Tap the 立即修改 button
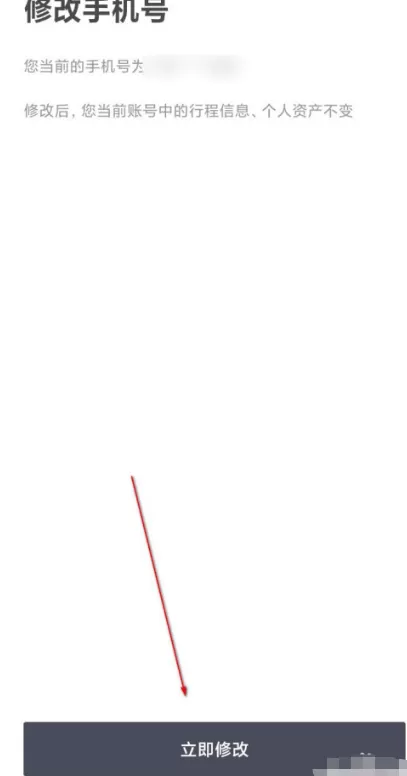 tap(214, 749)
